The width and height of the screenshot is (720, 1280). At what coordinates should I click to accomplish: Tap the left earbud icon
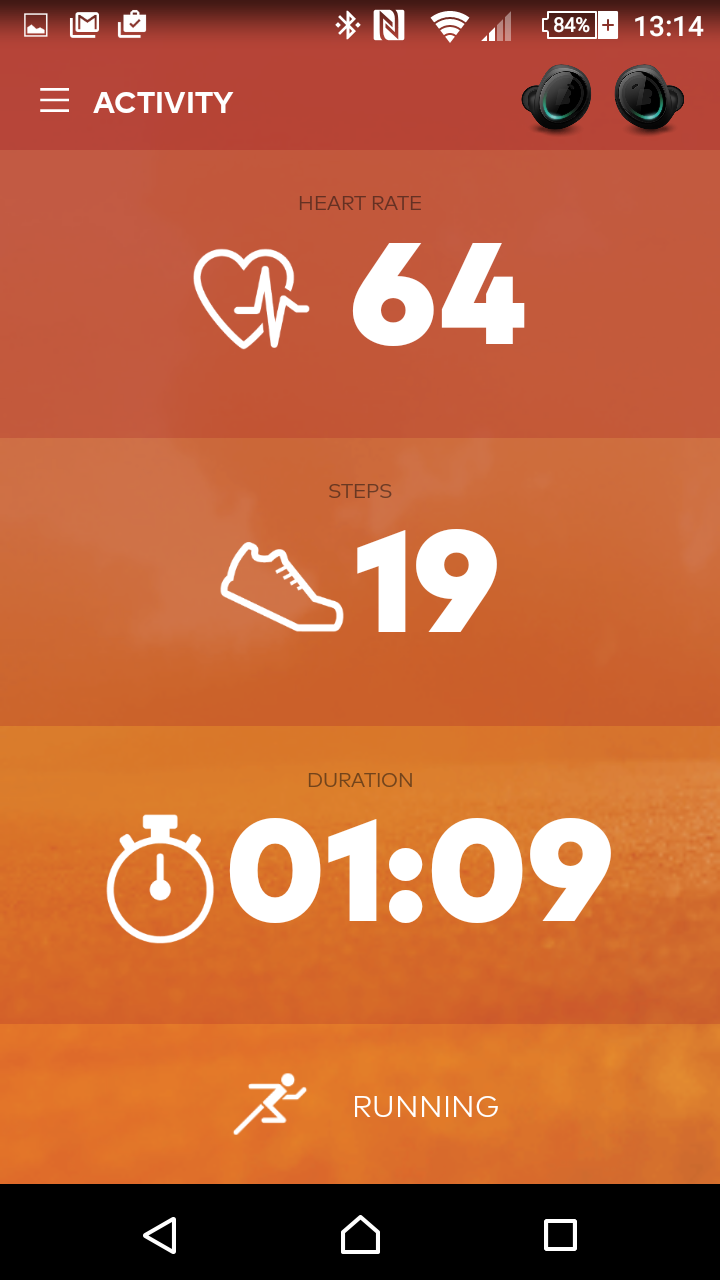557,98
